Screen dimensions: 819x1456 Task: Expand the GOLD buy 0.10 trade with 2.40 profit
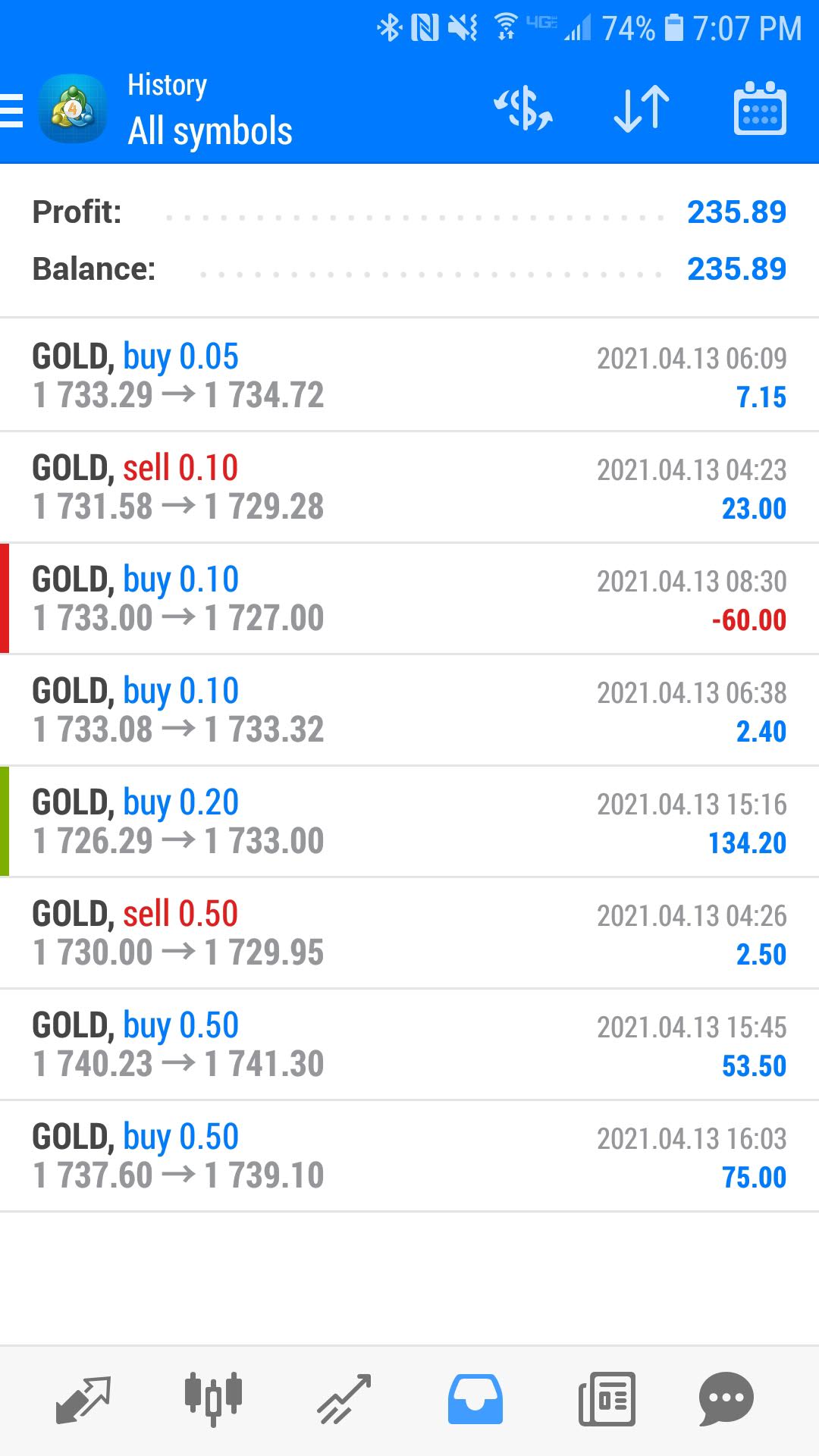tap(409, 710)
